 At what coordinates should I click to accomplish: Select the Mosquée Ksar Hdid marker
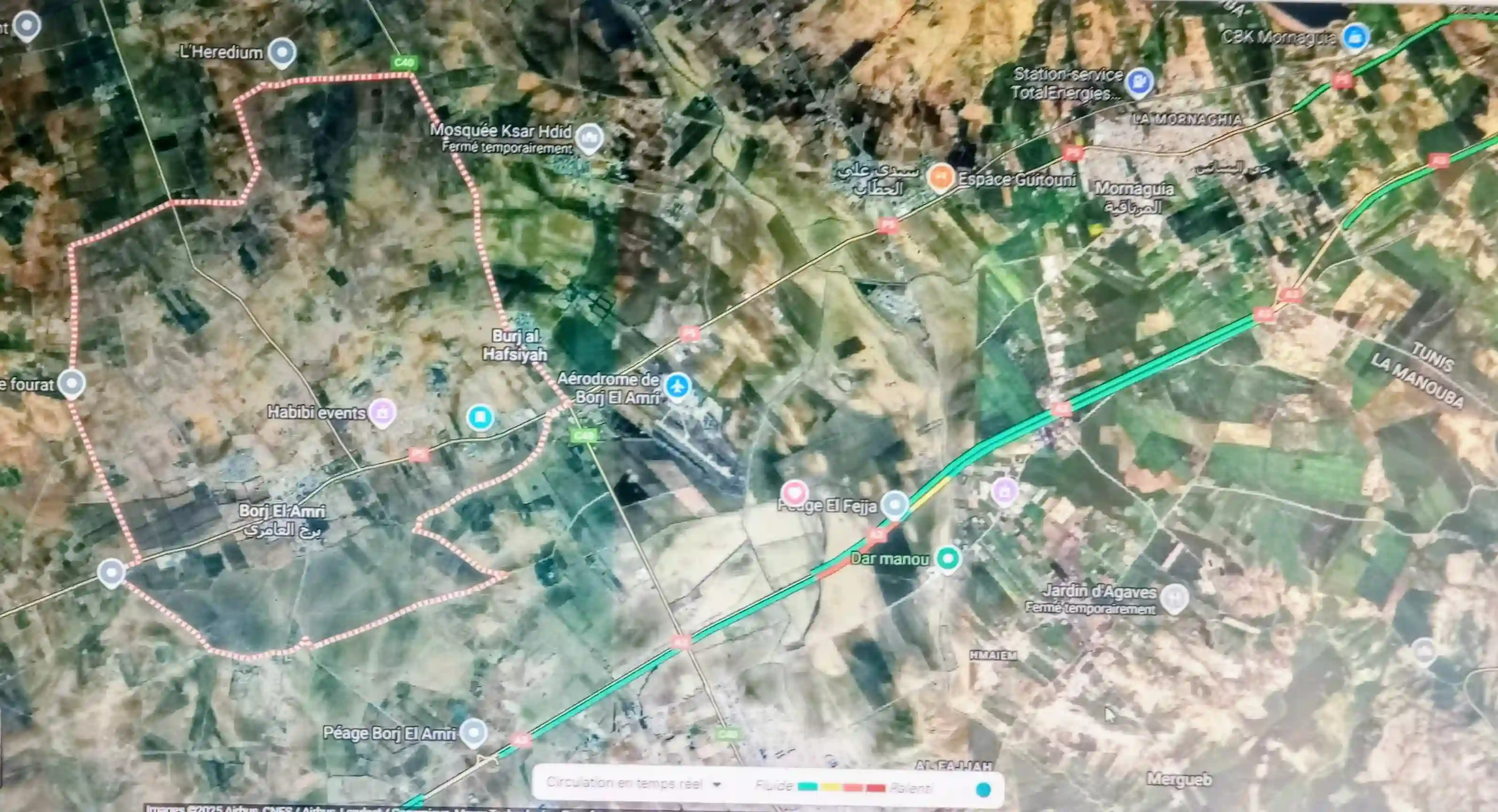(588, 138)
